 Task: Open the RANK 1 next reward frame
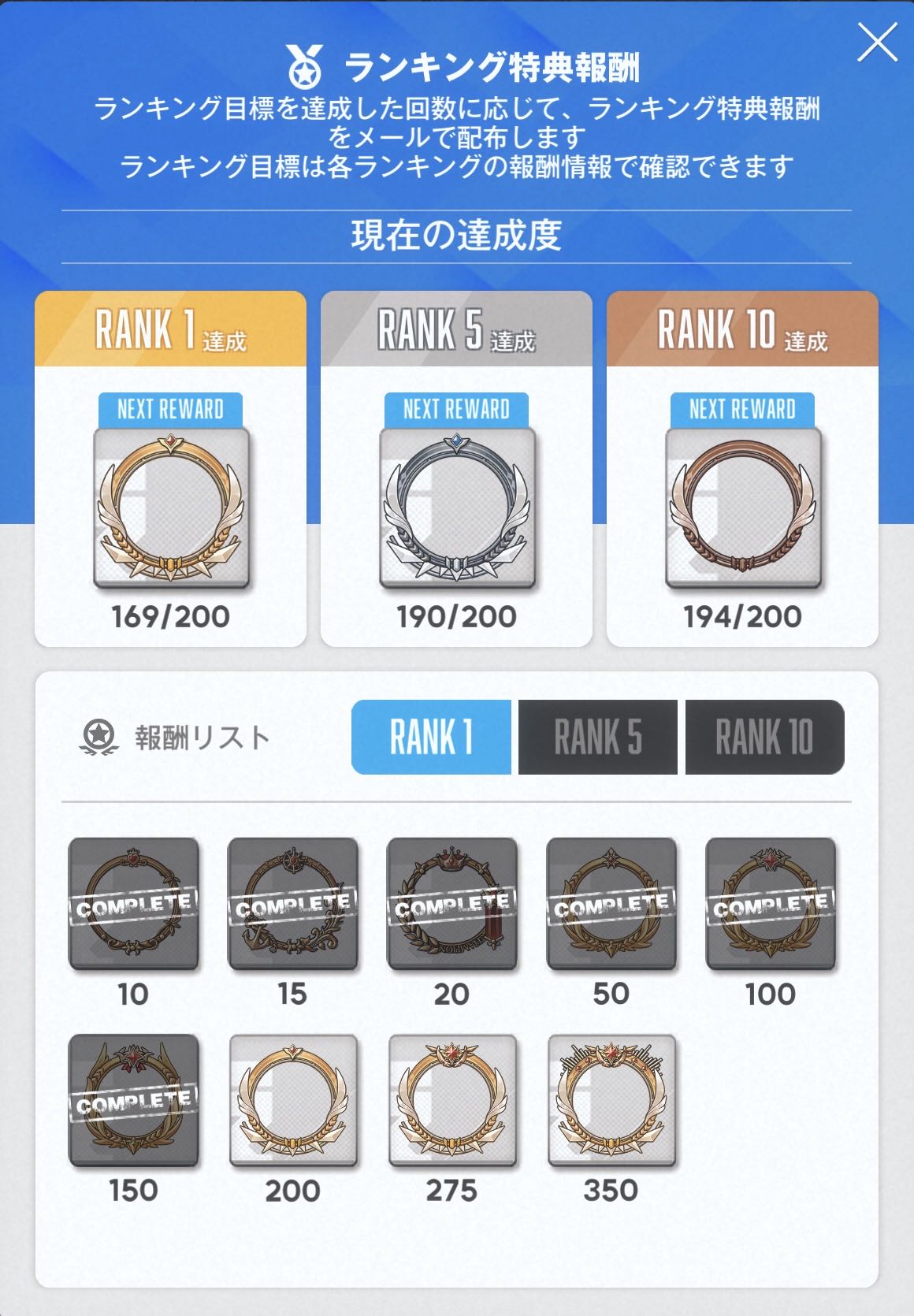pyautogui.click(x=171, y=507)
